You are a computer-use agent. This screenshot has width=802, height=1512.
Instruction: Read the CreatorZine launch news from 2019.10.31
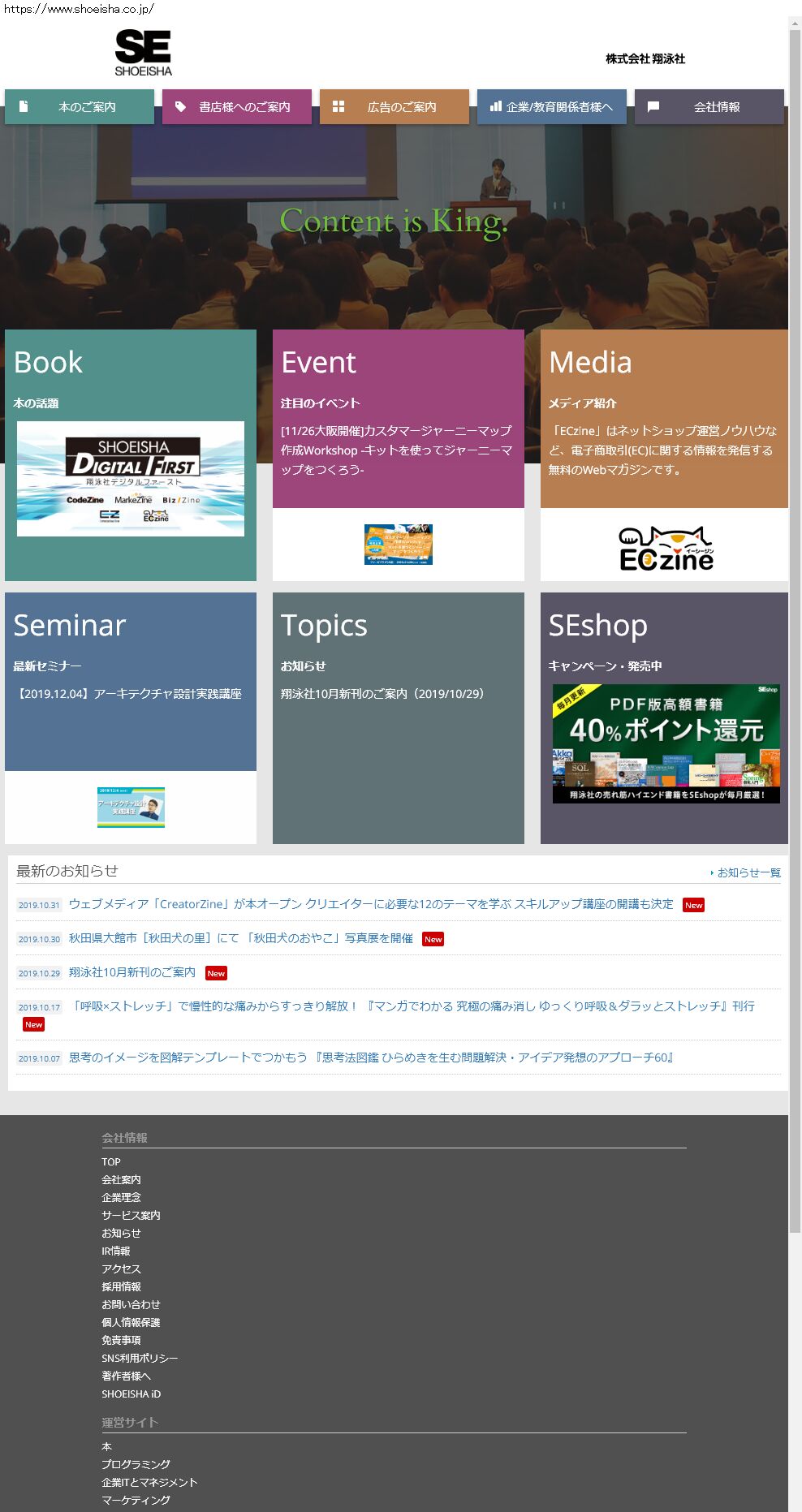click(x=371, y=904)
